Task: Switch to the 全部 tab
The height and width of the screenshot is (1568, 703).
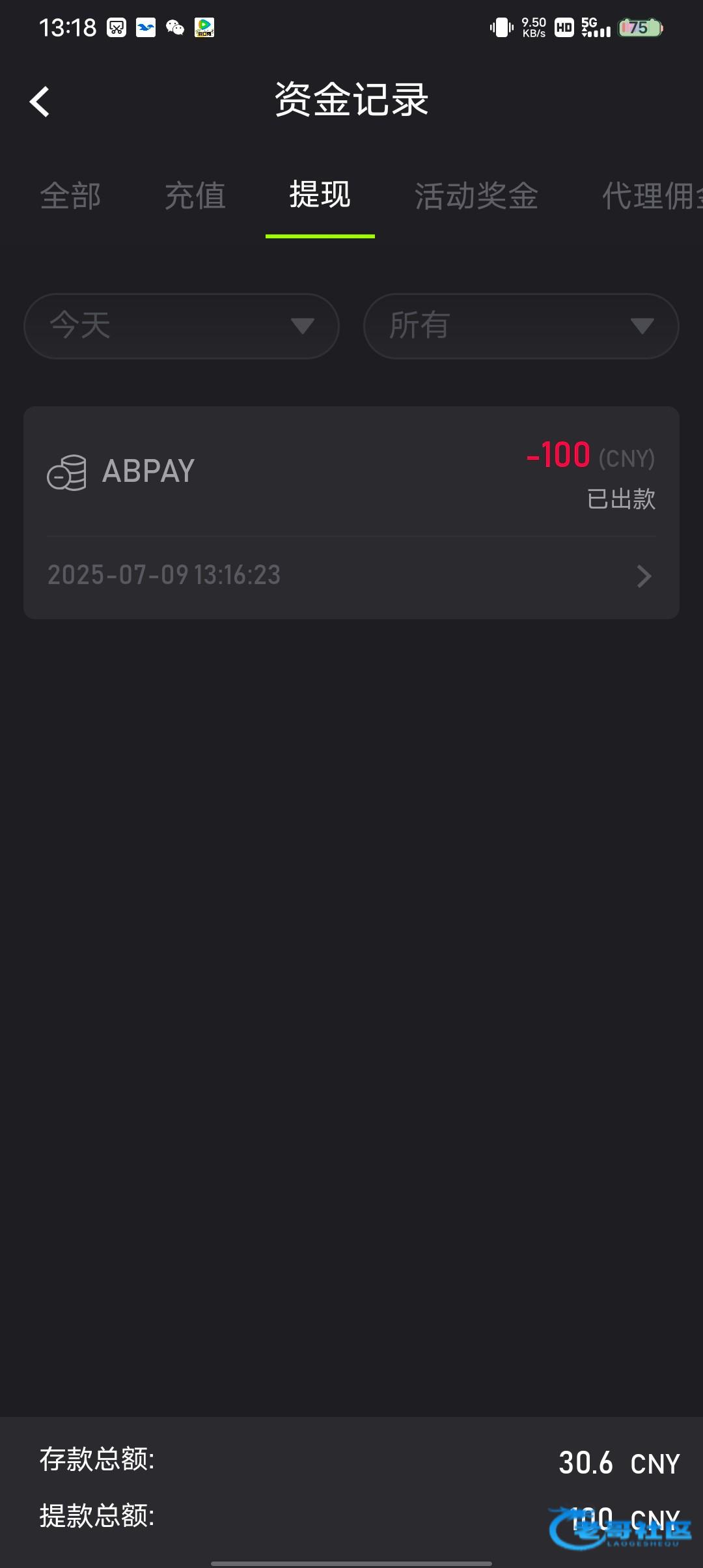Action: pyautogui.click(x=70, y=195)
